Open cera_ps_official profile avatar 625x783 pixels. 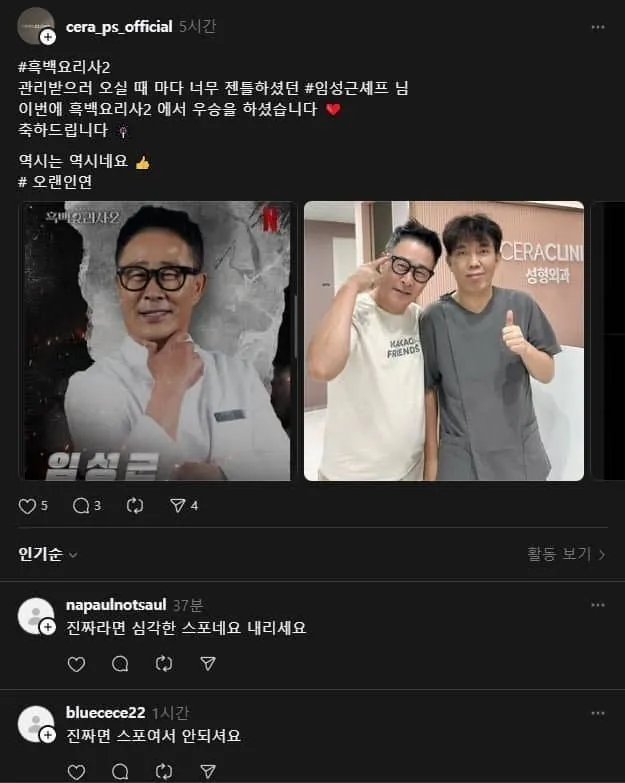click(37, 24)
